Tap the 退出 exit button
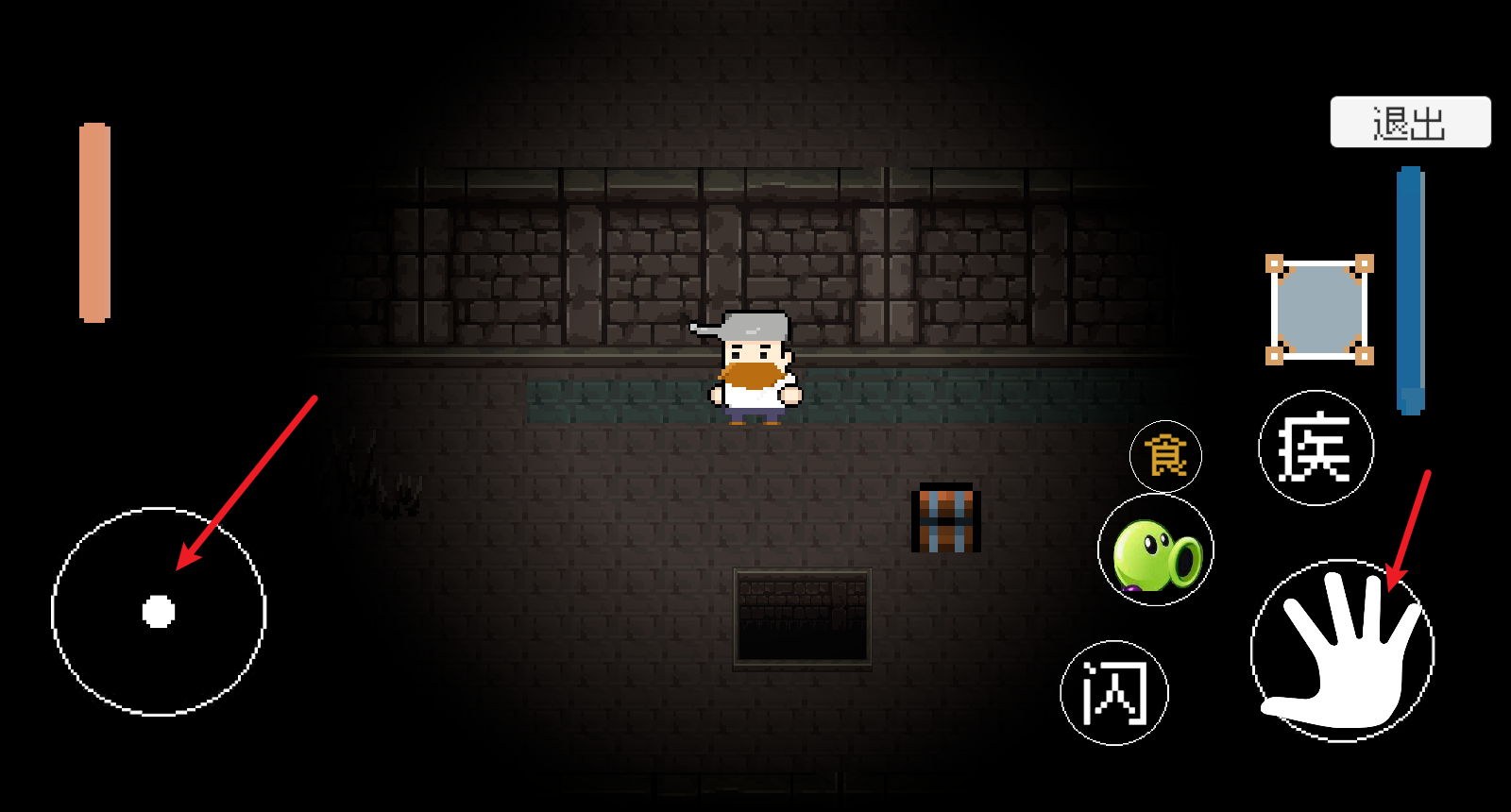This screenshot has height=812, width=1511. click(x=1410, y=122)
